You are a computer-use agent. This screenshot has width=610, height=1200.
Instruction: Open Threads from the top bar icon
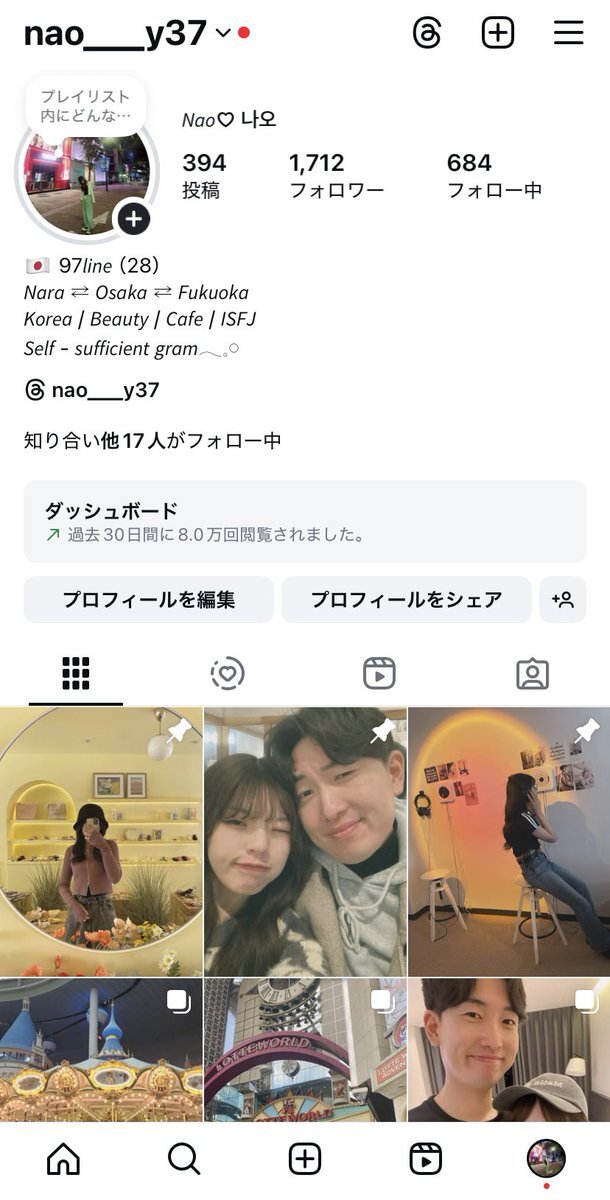coord(427,33)
